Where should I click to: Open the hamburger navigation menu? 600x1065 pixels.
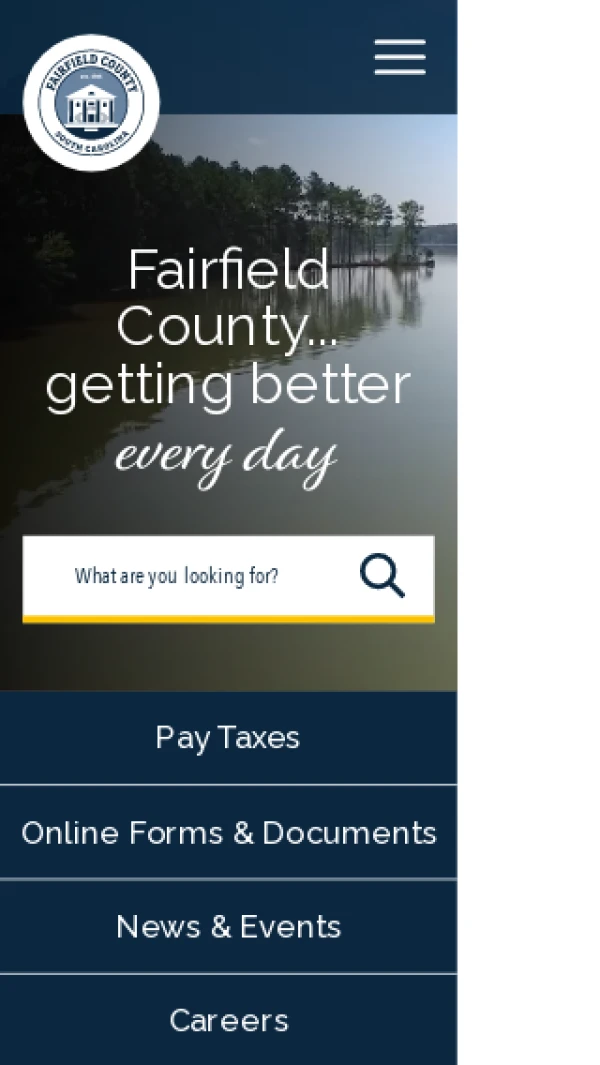pos(400,57)
